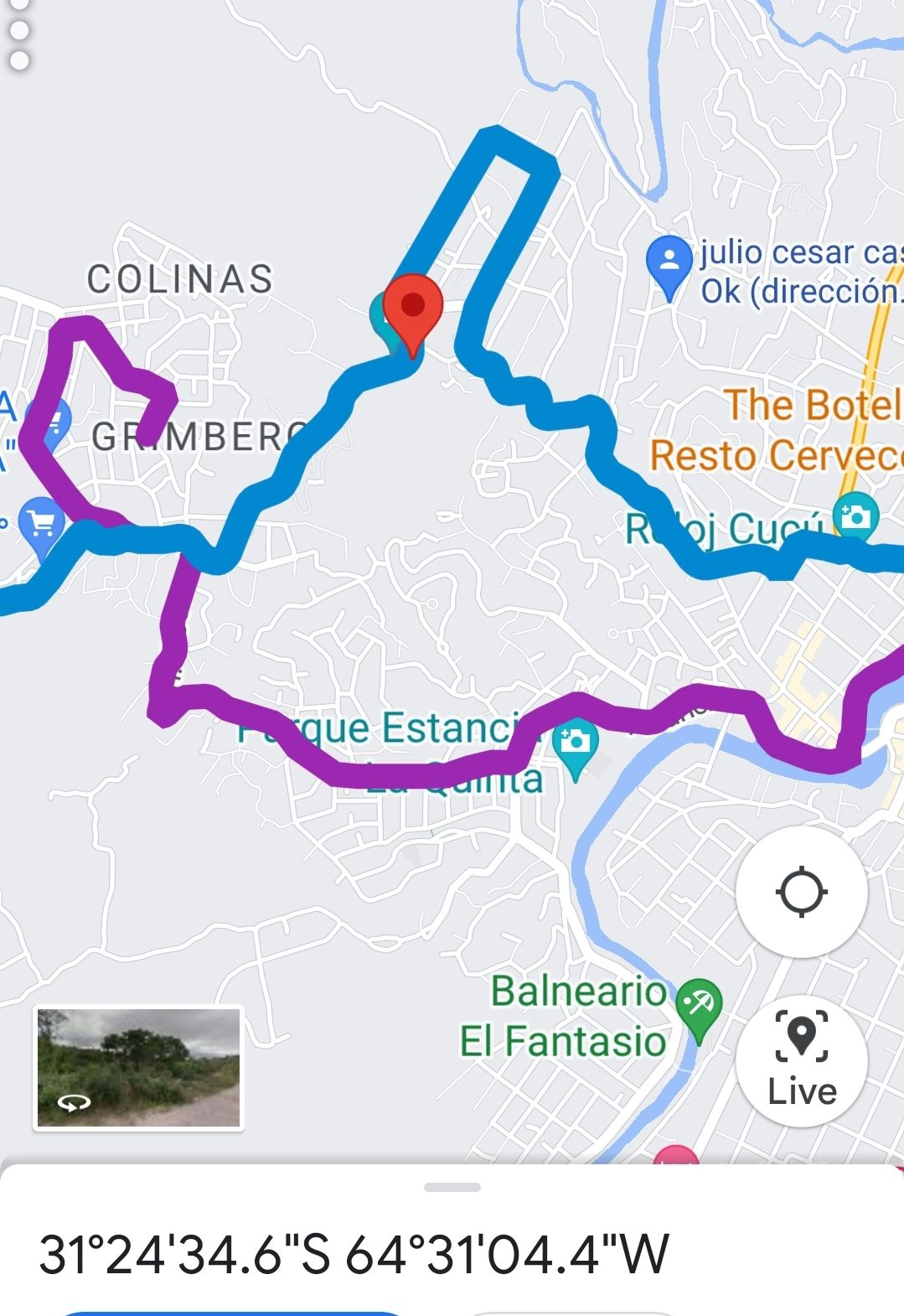Tap the red dropped pin marker
The image size is (904, 1316).
(412, 307)
